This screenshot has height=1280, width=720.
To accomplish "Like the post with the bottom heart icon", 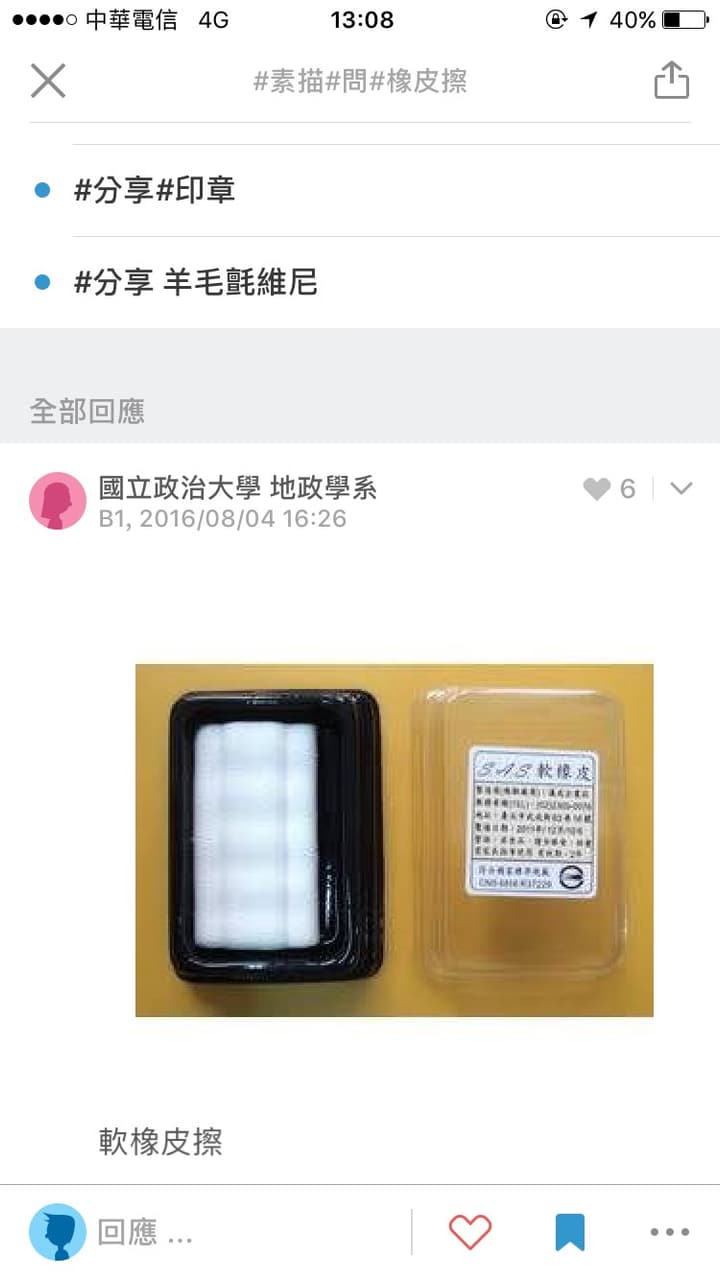I will (470, 1232).
